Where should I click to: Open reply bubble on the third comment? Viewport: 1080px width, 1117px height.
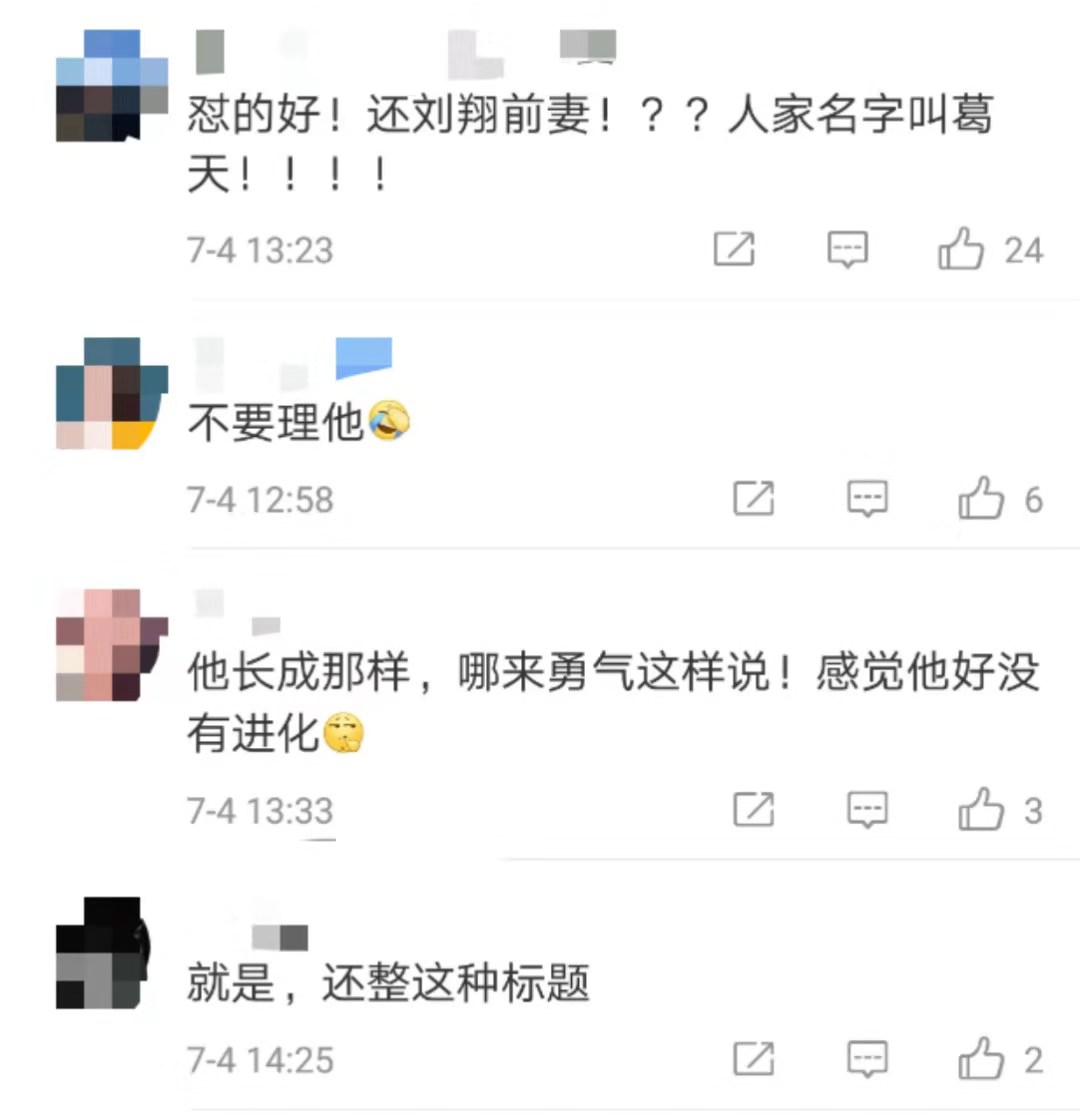[x=869, y=810]
